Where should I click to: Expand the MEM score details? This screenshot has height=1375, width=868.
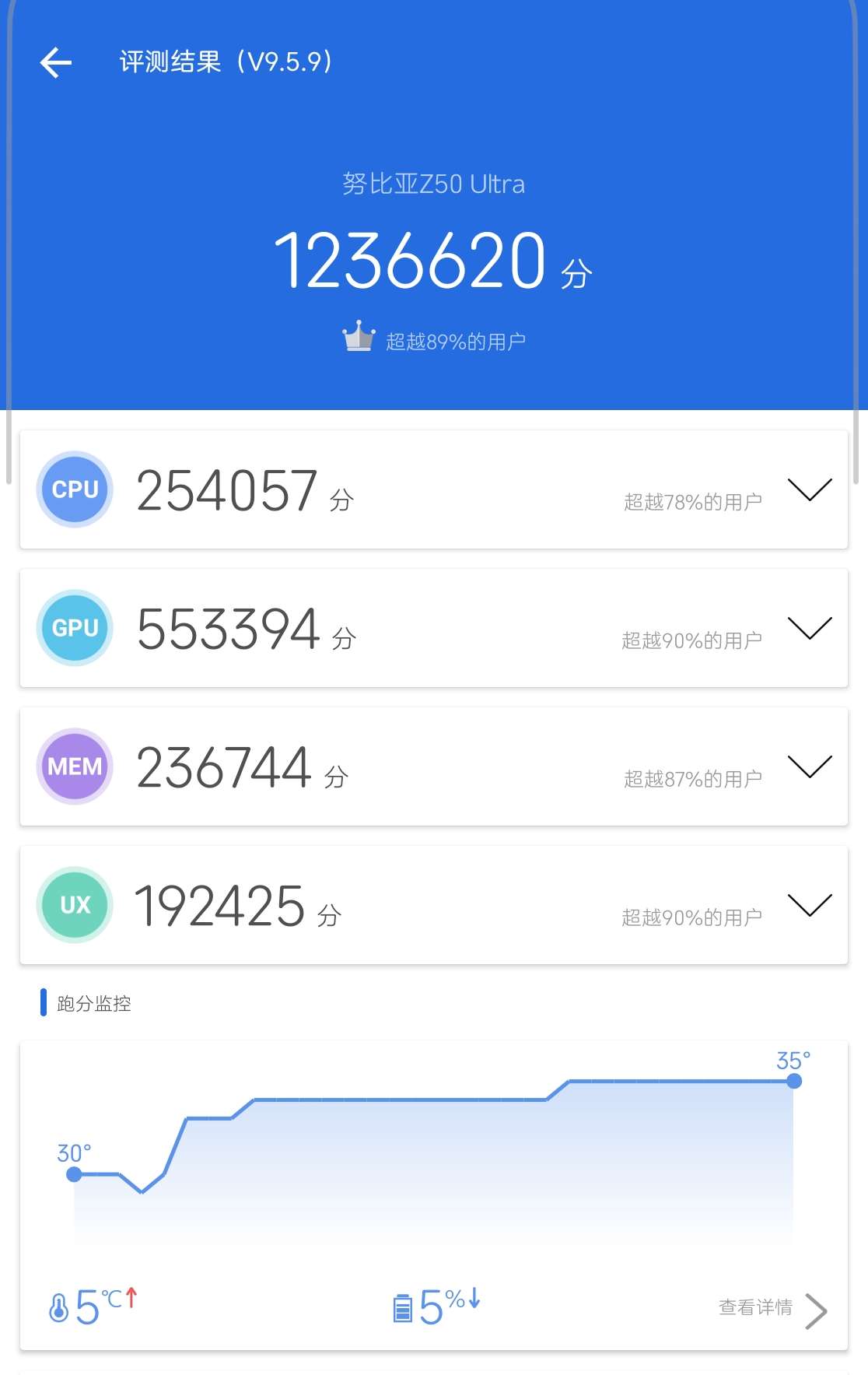coord(809,766)
